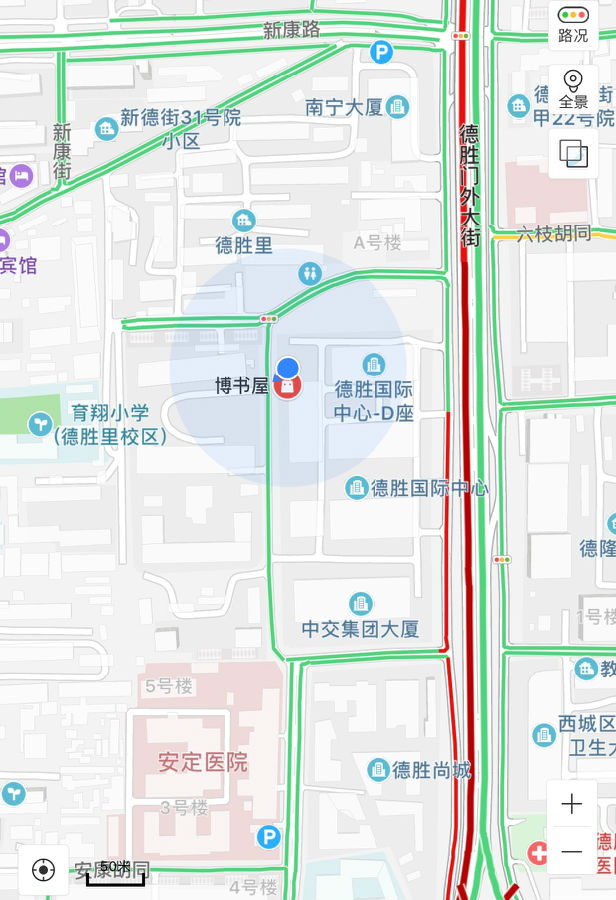Select 德胜国际中心-D座 on the map
The image size is (616, 900).
tap(374, 363)
